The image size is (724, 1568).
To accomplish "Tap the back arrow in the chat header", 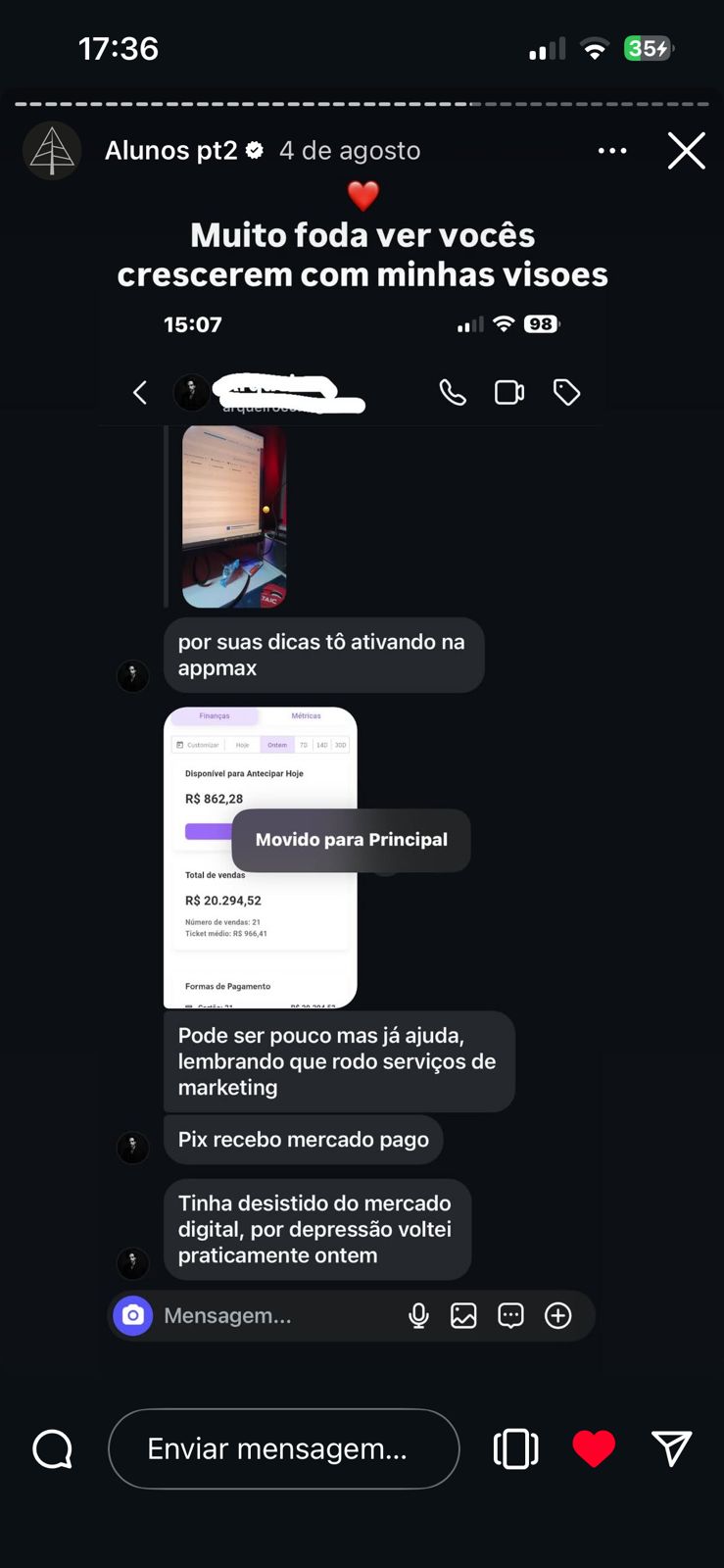I will (139, 392).
